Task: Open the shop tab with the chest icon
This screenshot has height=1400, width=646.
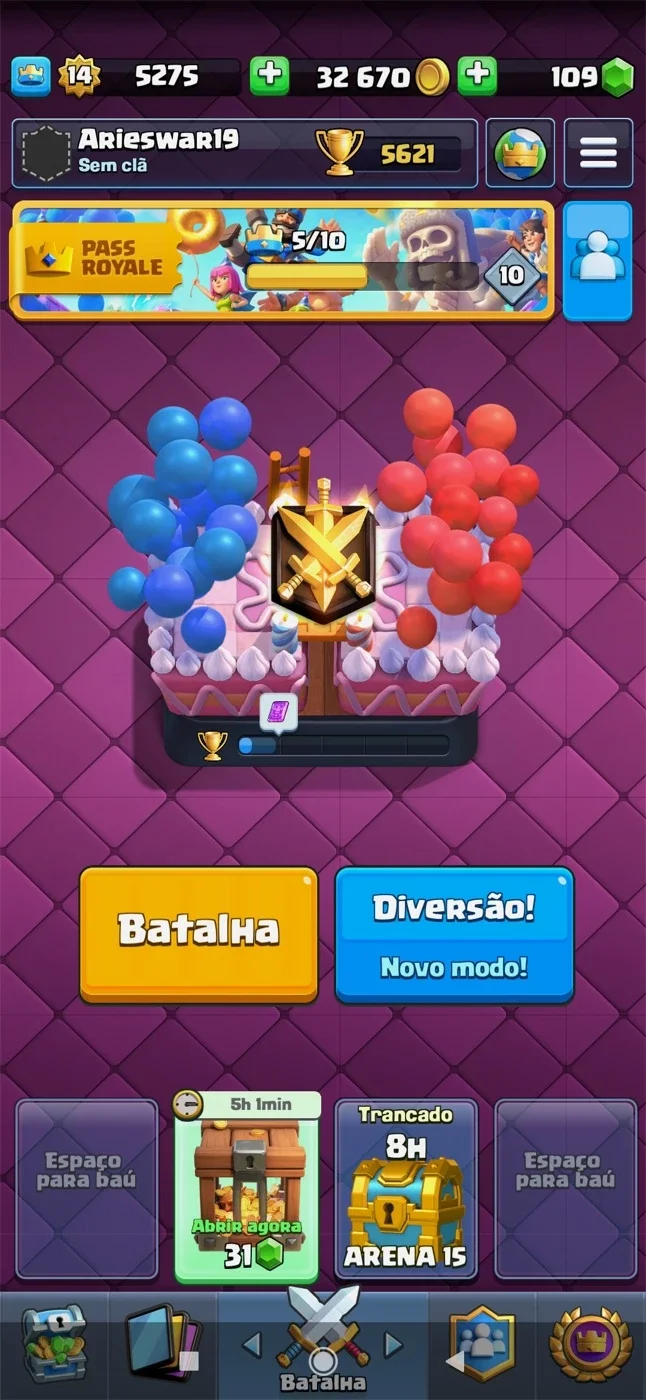Action: pos(54,1345)
